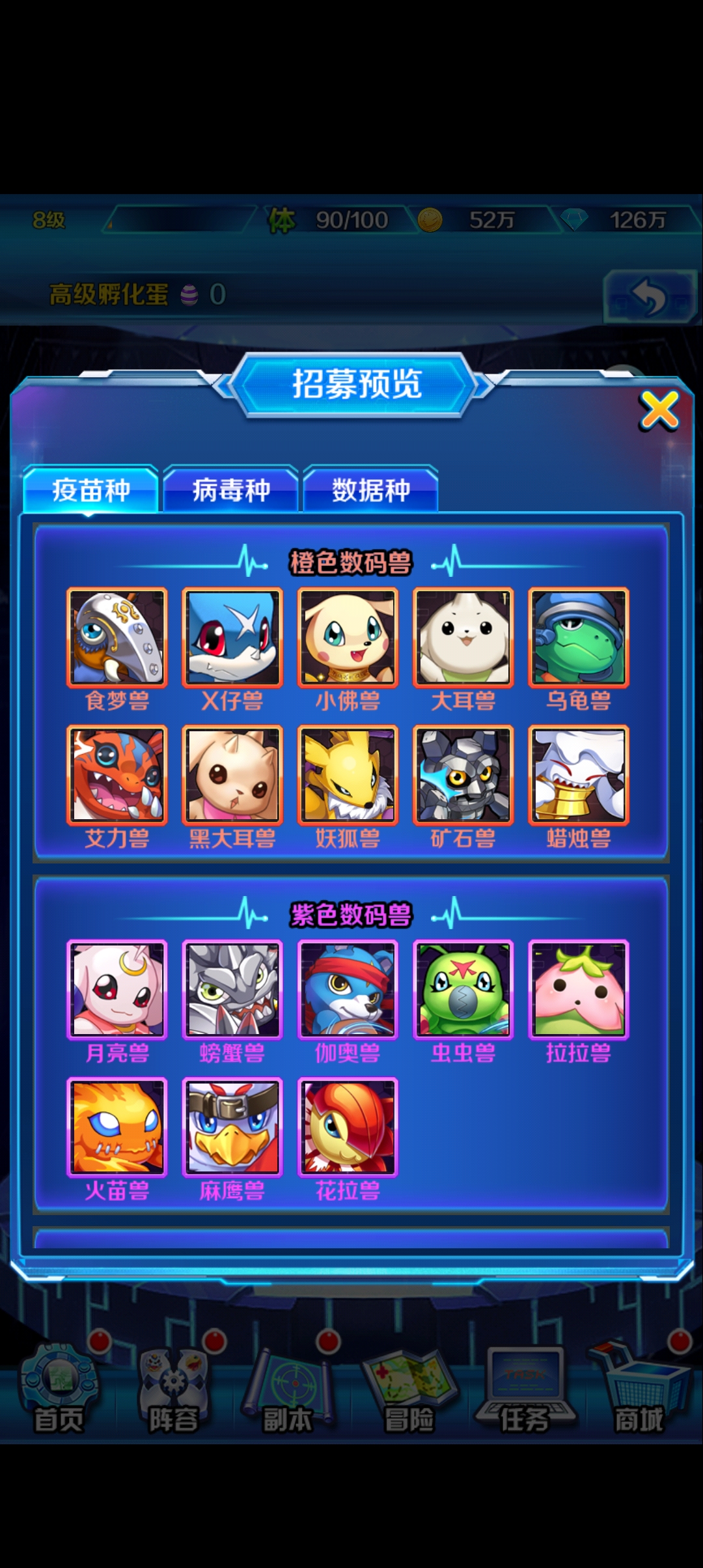Open 食梦兽 digimon tile
This screenshot has height=1568, width=703.
pos(117,637)
